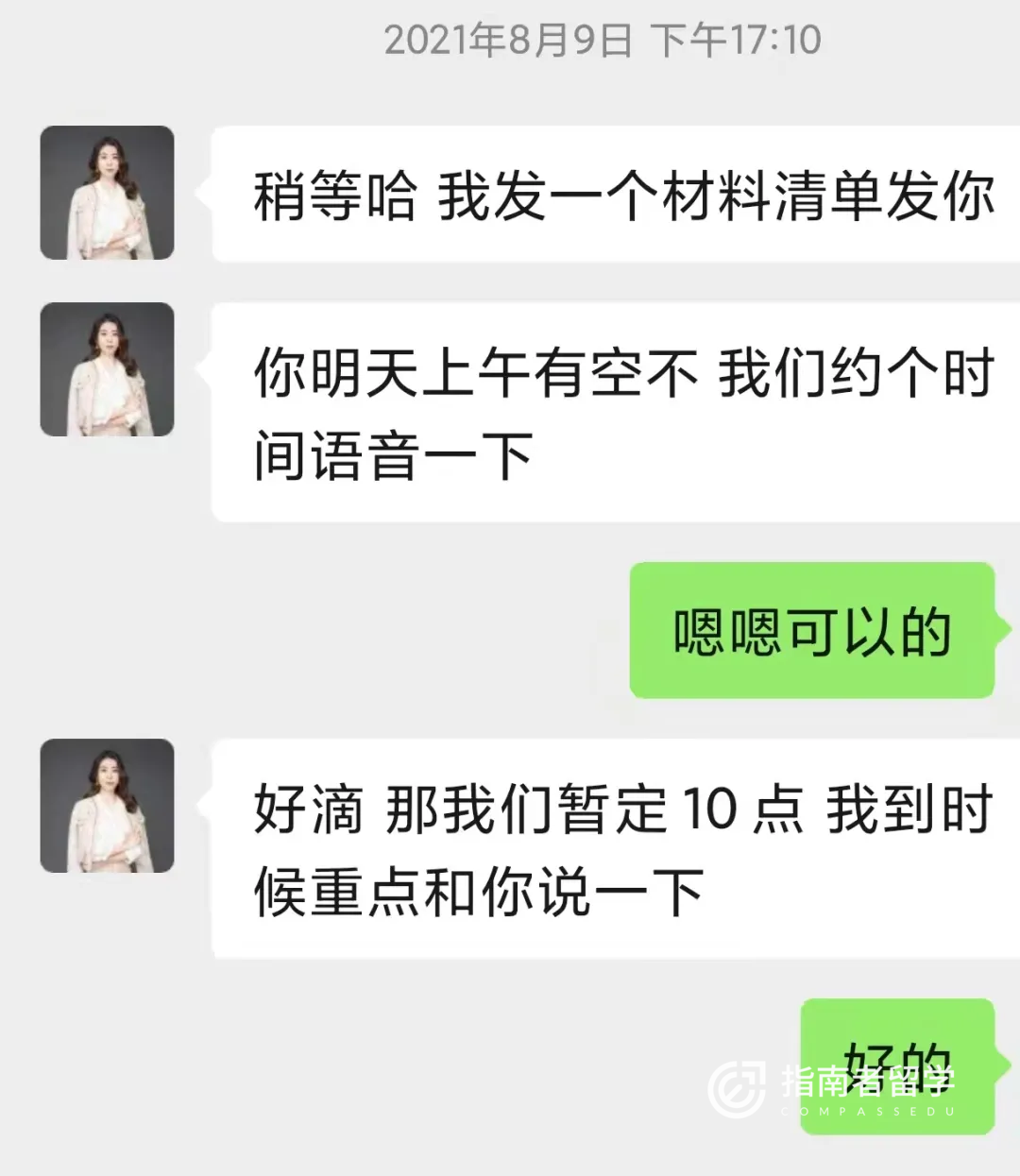The image size is (1020, 1176).
Task: View profile from the avatar beside 好滴 message
Action: click(107, 806)
